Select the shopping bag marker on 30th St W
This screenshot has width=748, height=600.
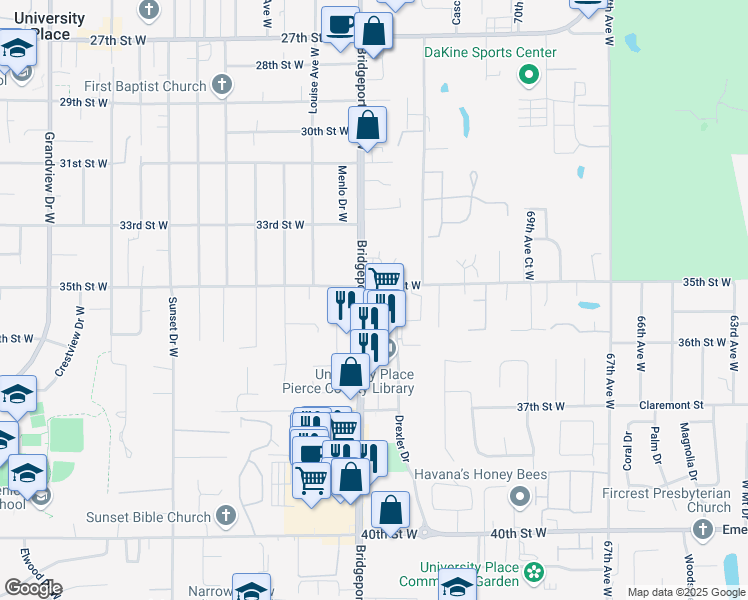(367, 127)
